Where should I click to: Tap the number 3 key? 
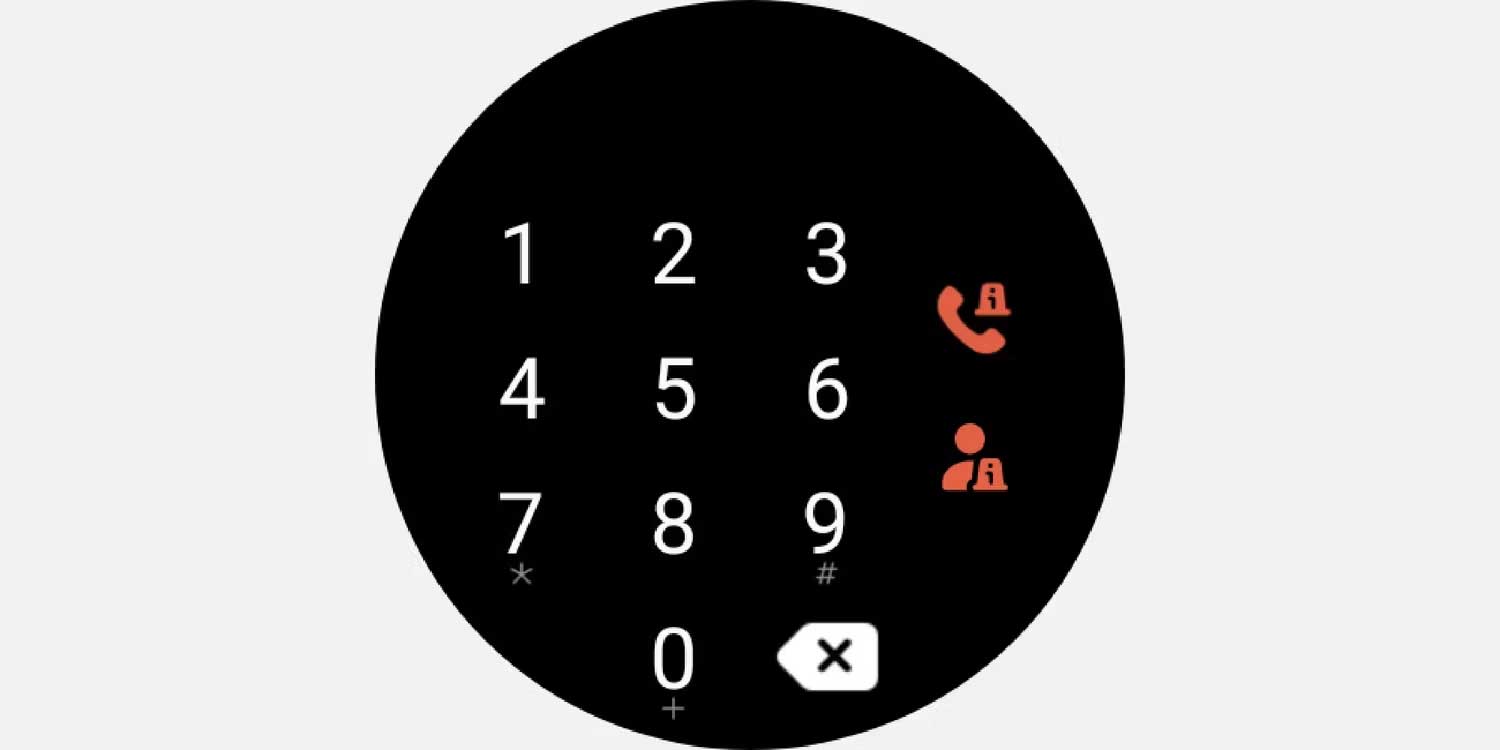click(826, 254)
